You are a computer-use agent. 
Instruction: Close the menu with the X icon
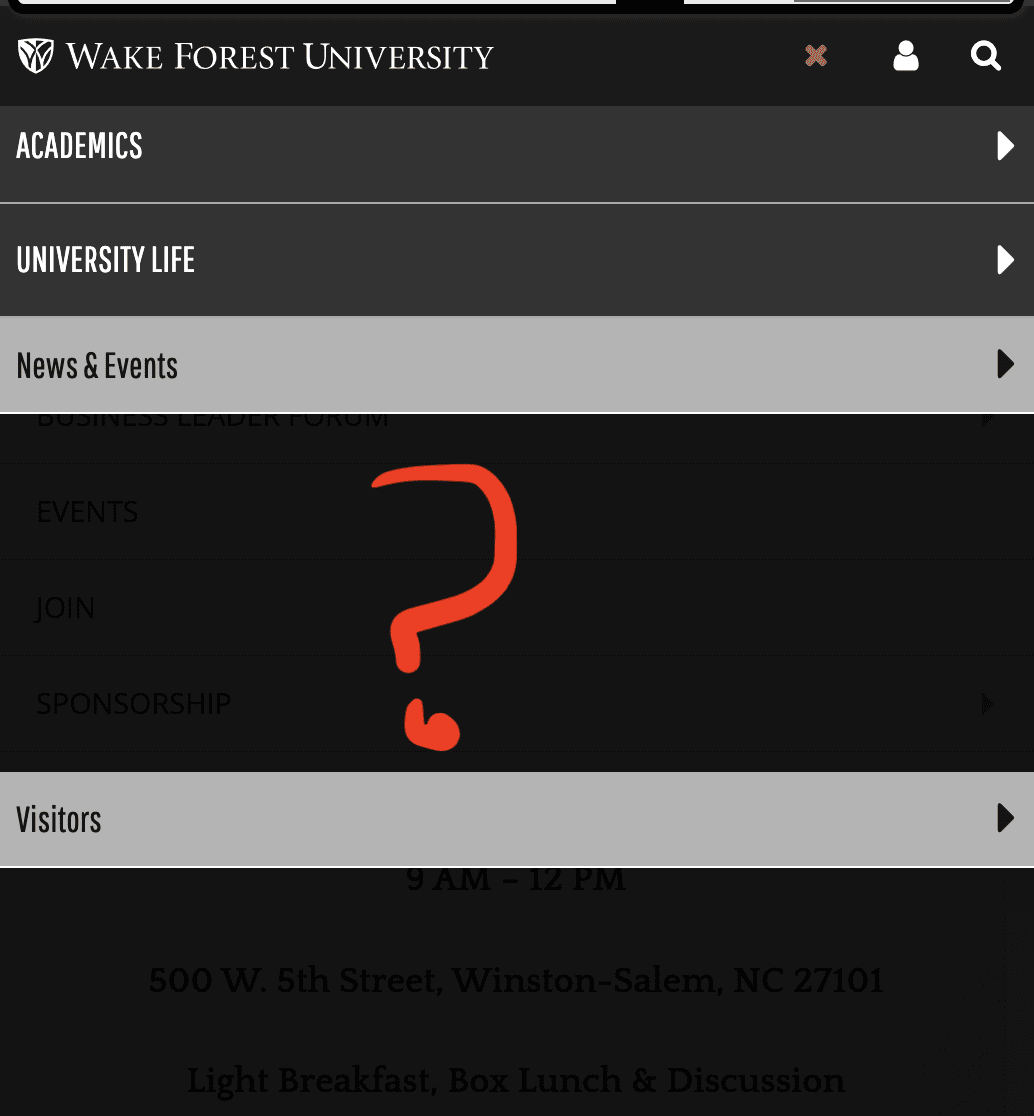[815, 56]
